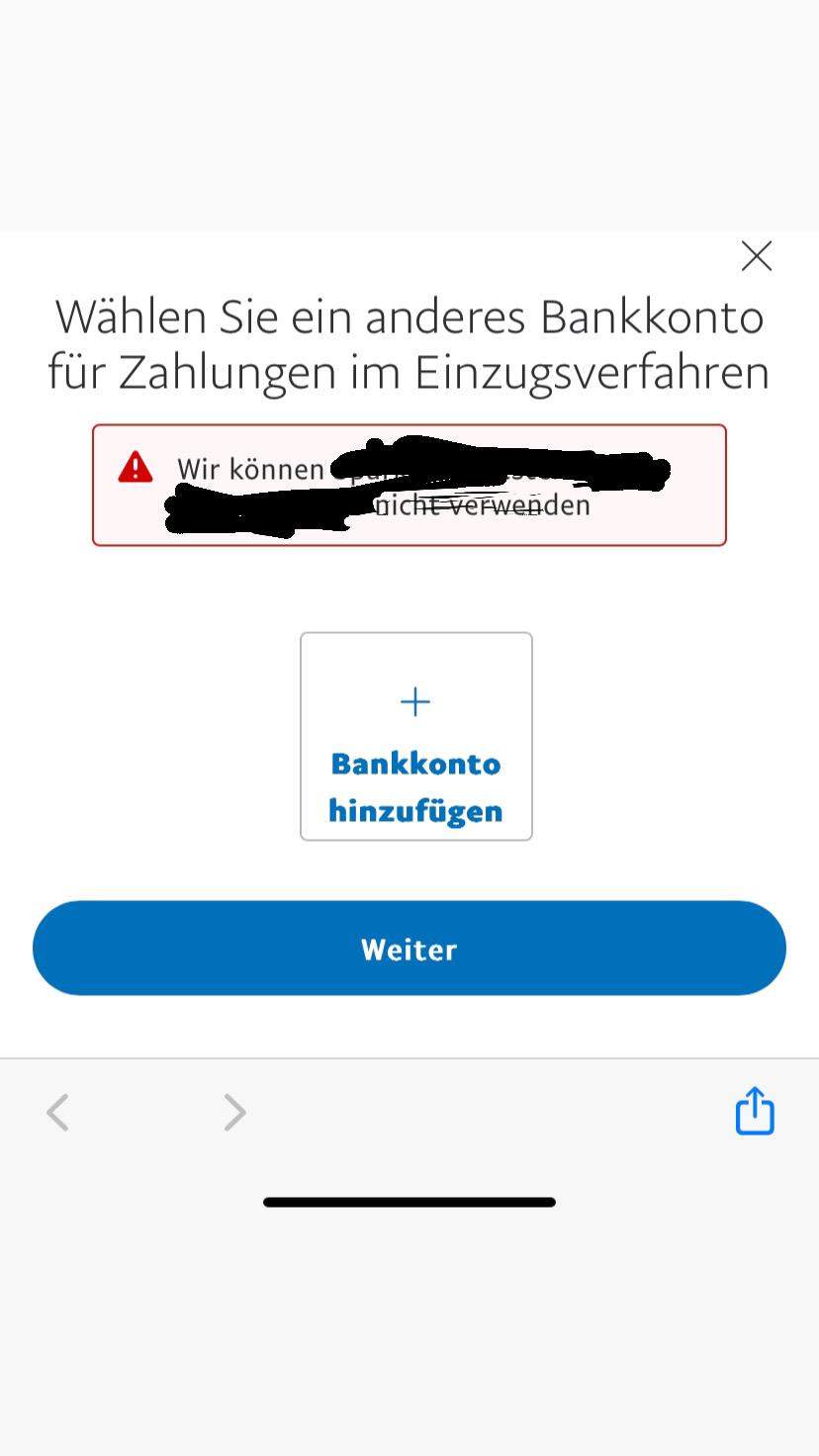Go back with the browser back arrow
This screenshot has height=1456, width=819.
pos(58,1113)
